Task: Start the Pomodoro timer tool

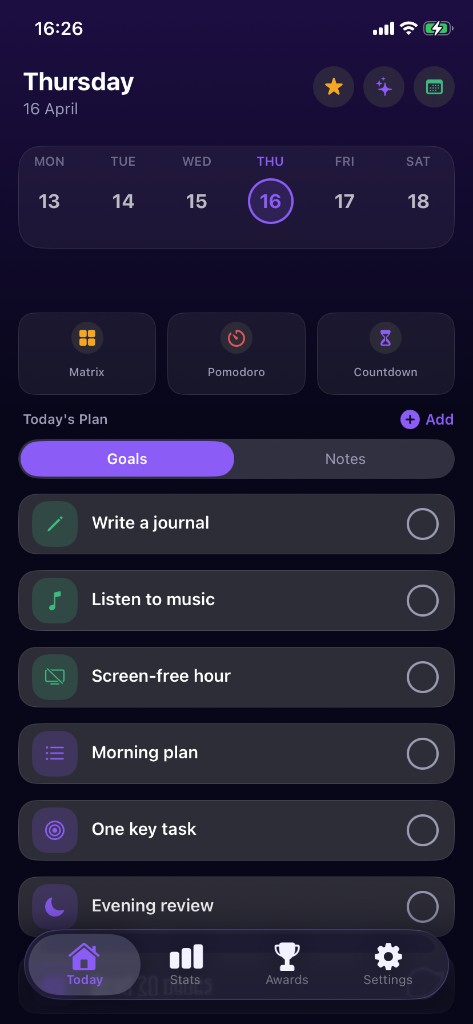Action: click(x=236, y=353)
